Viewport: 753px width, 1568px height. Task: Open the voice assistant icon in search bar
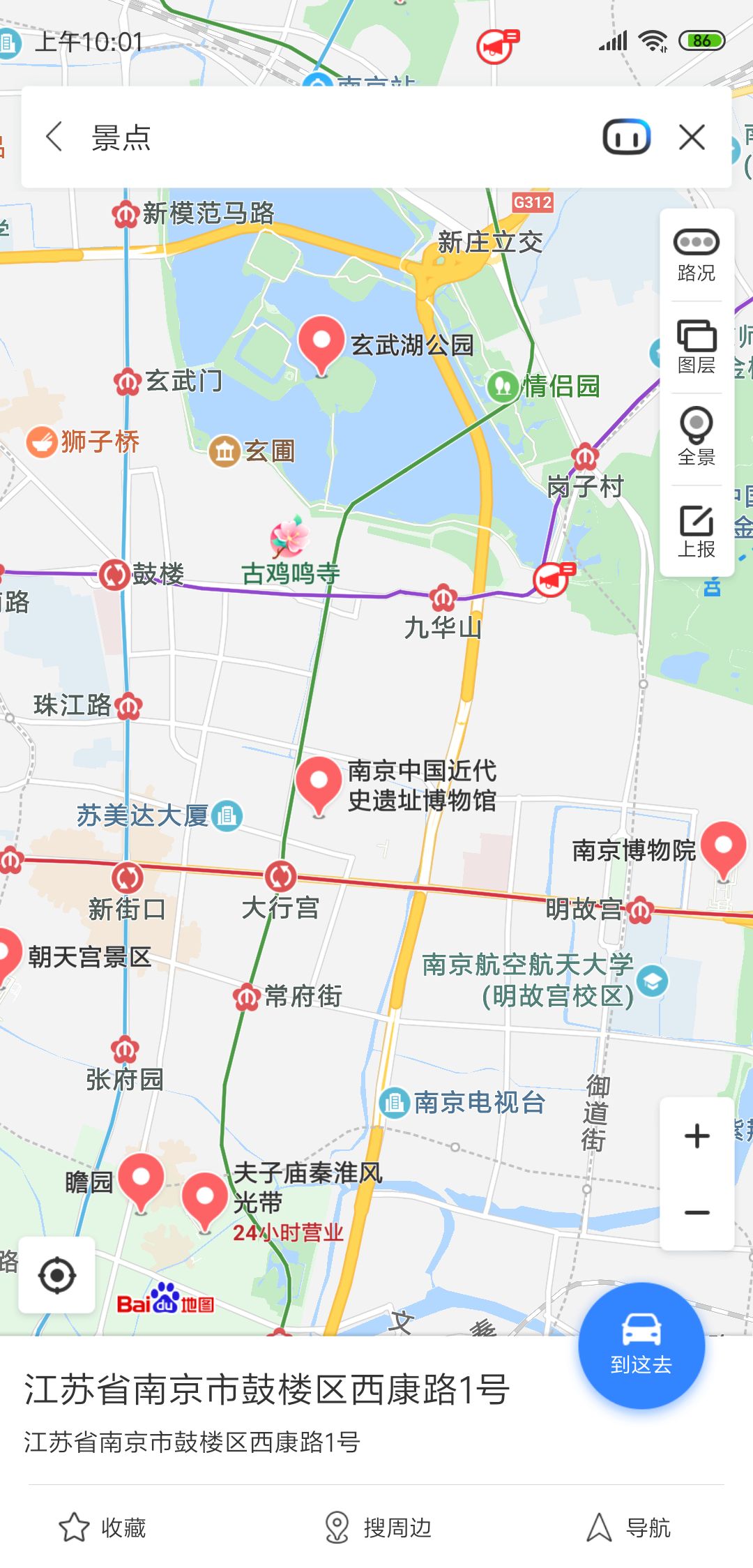(626, 137)
